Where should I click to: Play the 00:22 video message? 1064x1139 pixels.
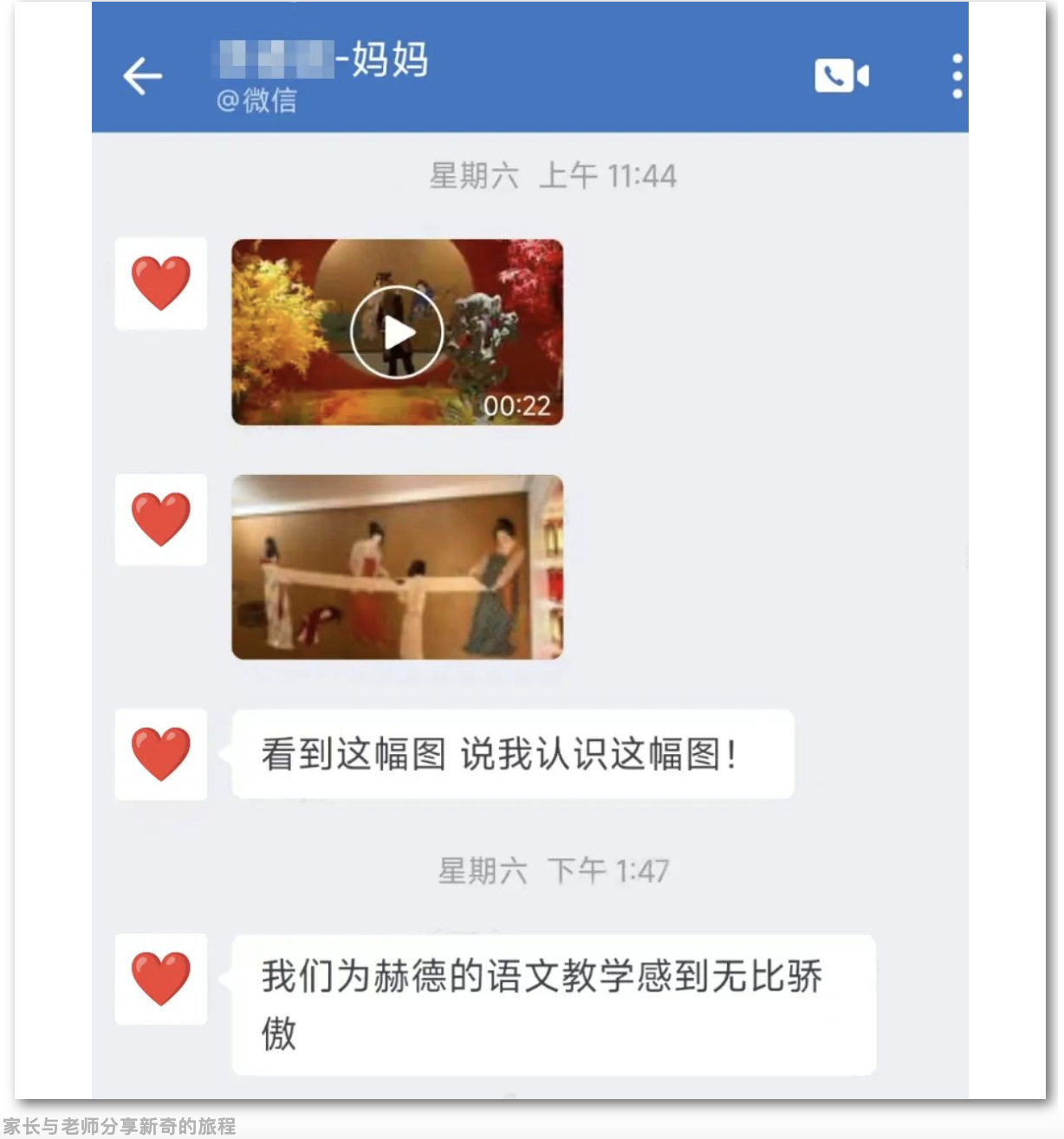[397, 333]
